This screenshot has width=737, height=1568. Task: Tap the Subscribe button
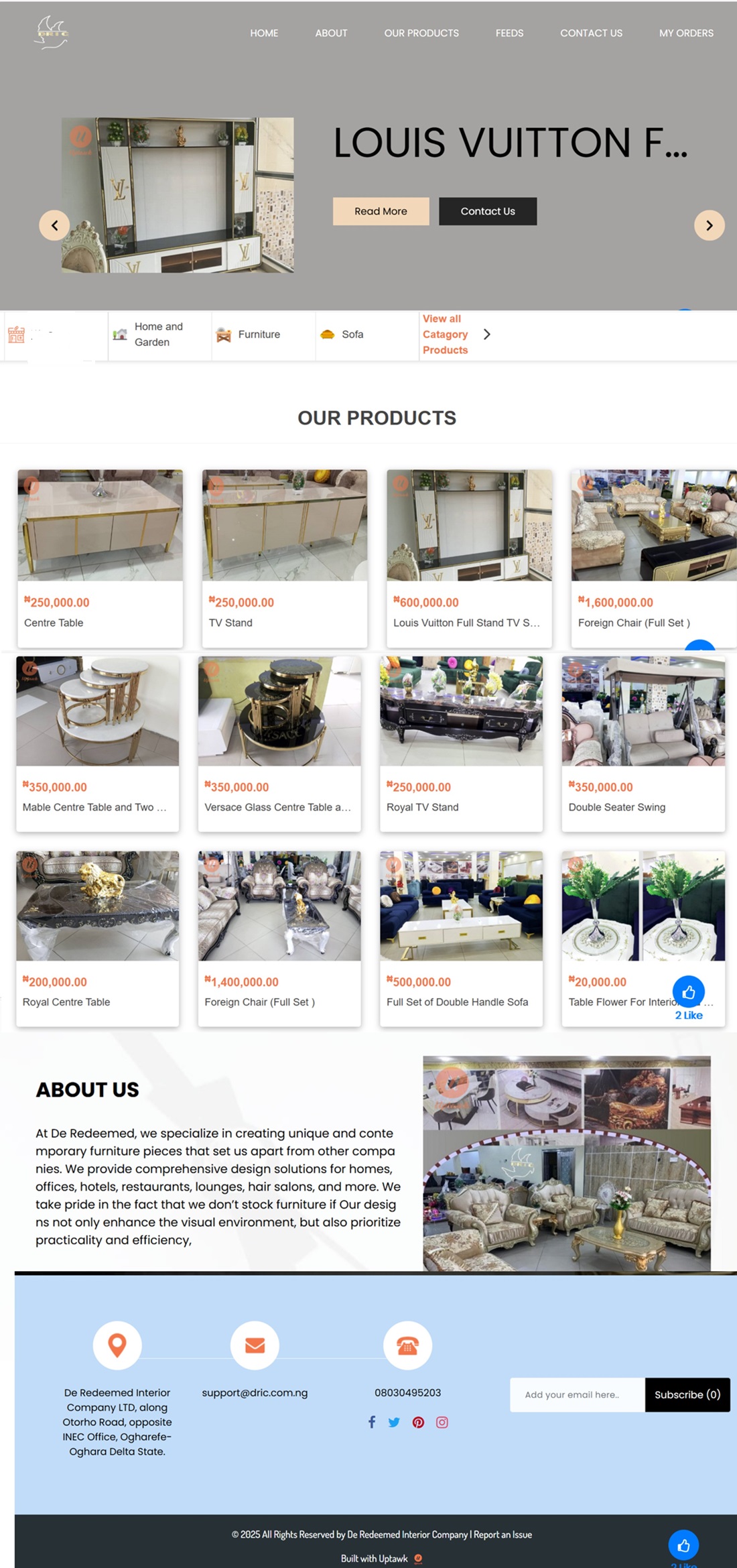687,1394
